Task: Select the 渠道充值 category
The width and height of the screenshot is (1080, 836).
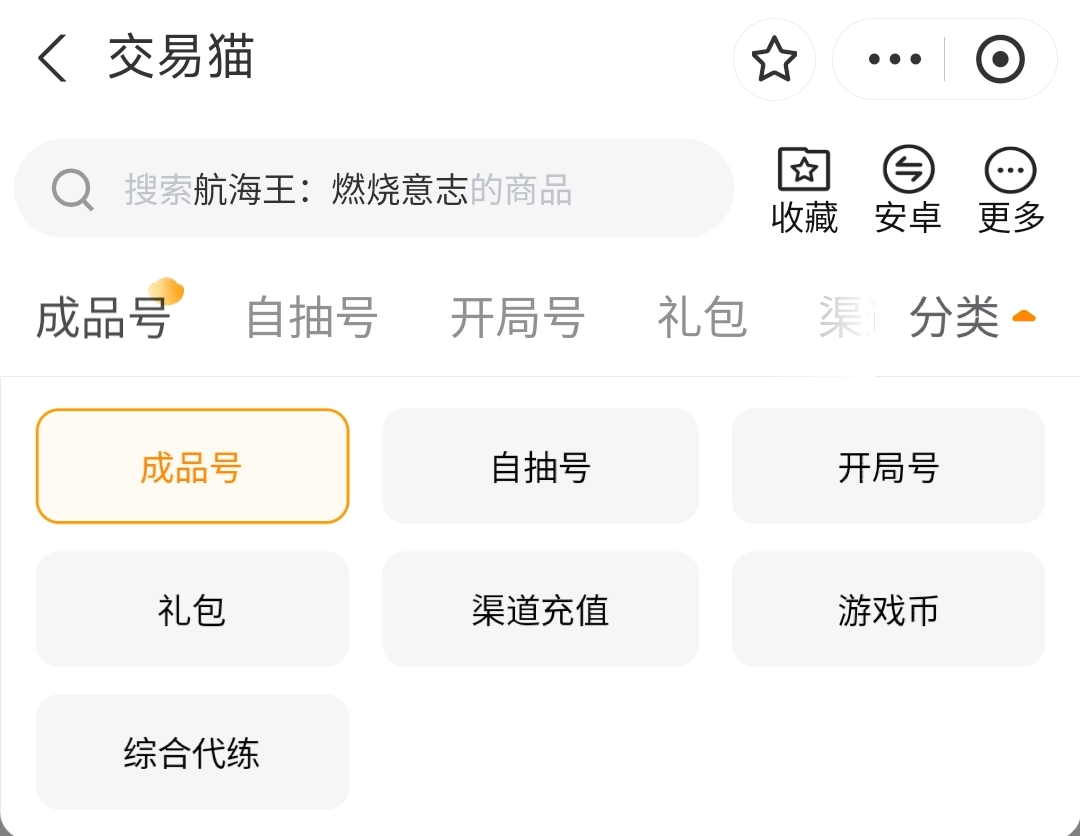Action: tap(540, 609)
